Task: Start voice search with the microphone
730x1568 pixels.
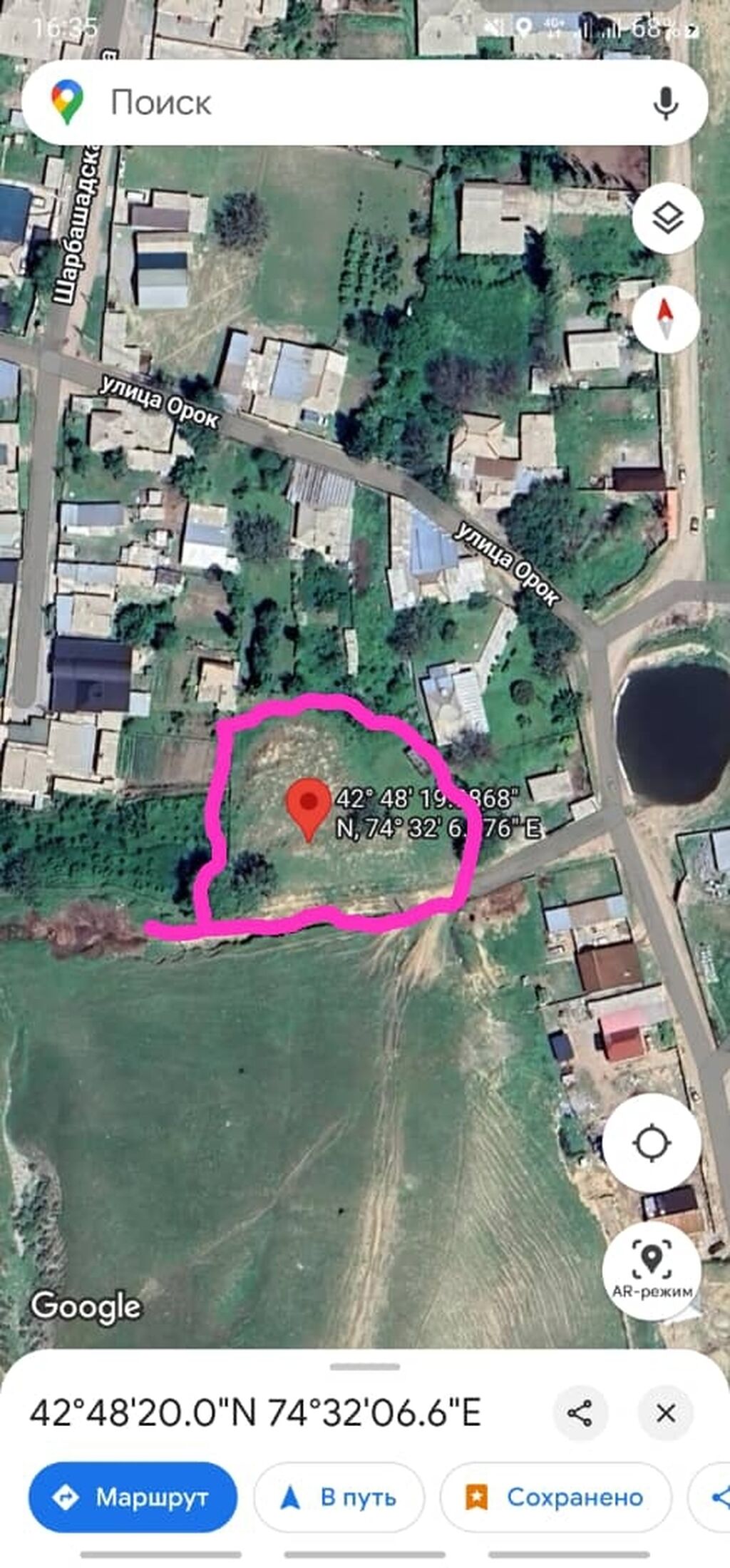Action: point(665,103)
